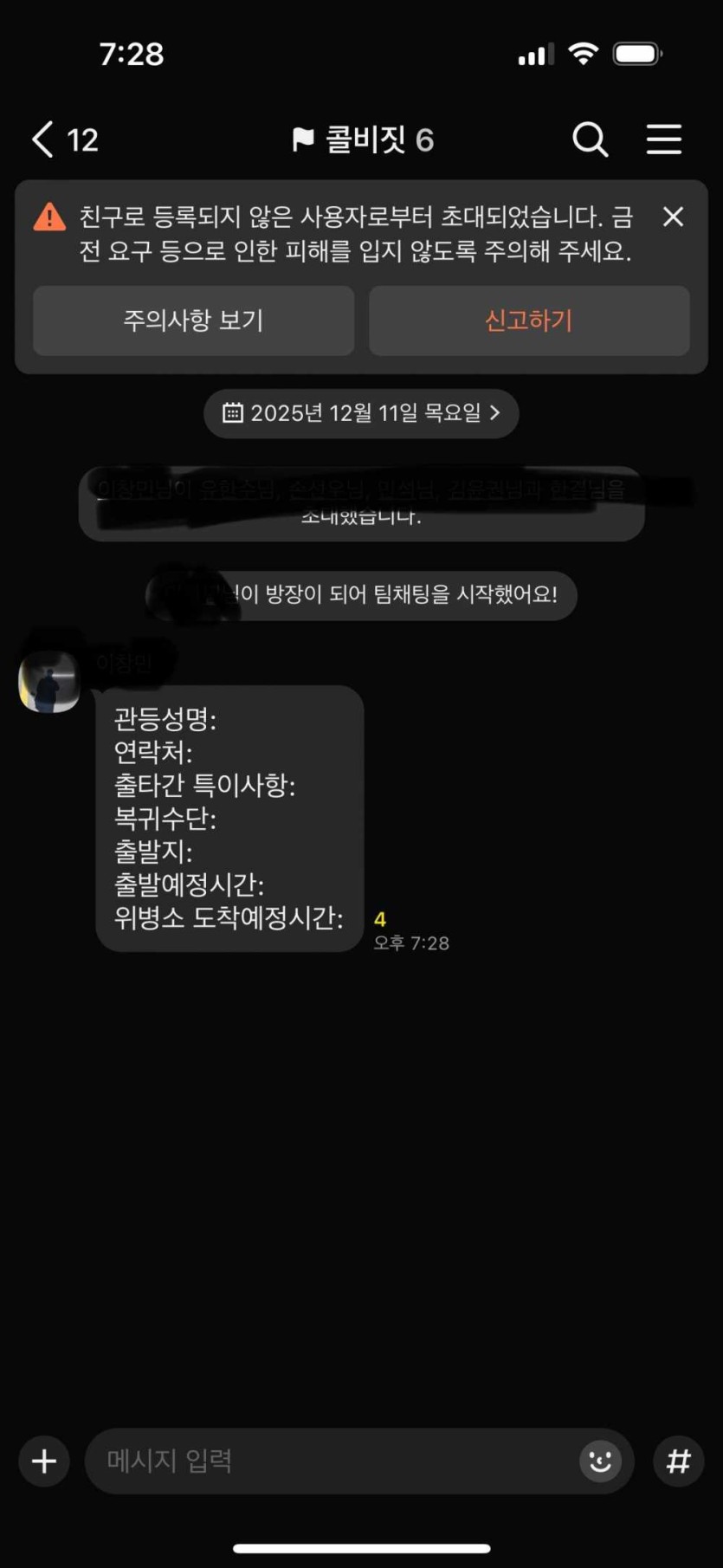Image resolution: width=723 pixels, height=1568 pixels.
Task: Search within this chat room
Action: click(590, 139)
